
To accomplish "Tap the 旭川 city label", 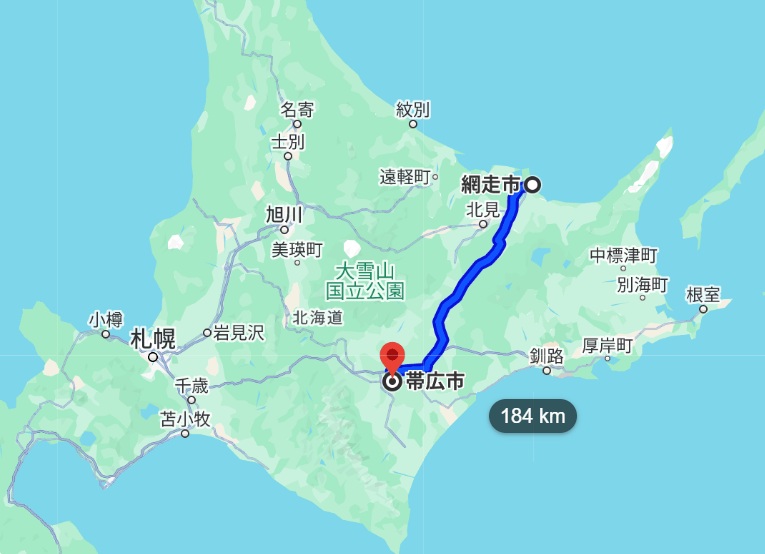I will coord(284,215).
